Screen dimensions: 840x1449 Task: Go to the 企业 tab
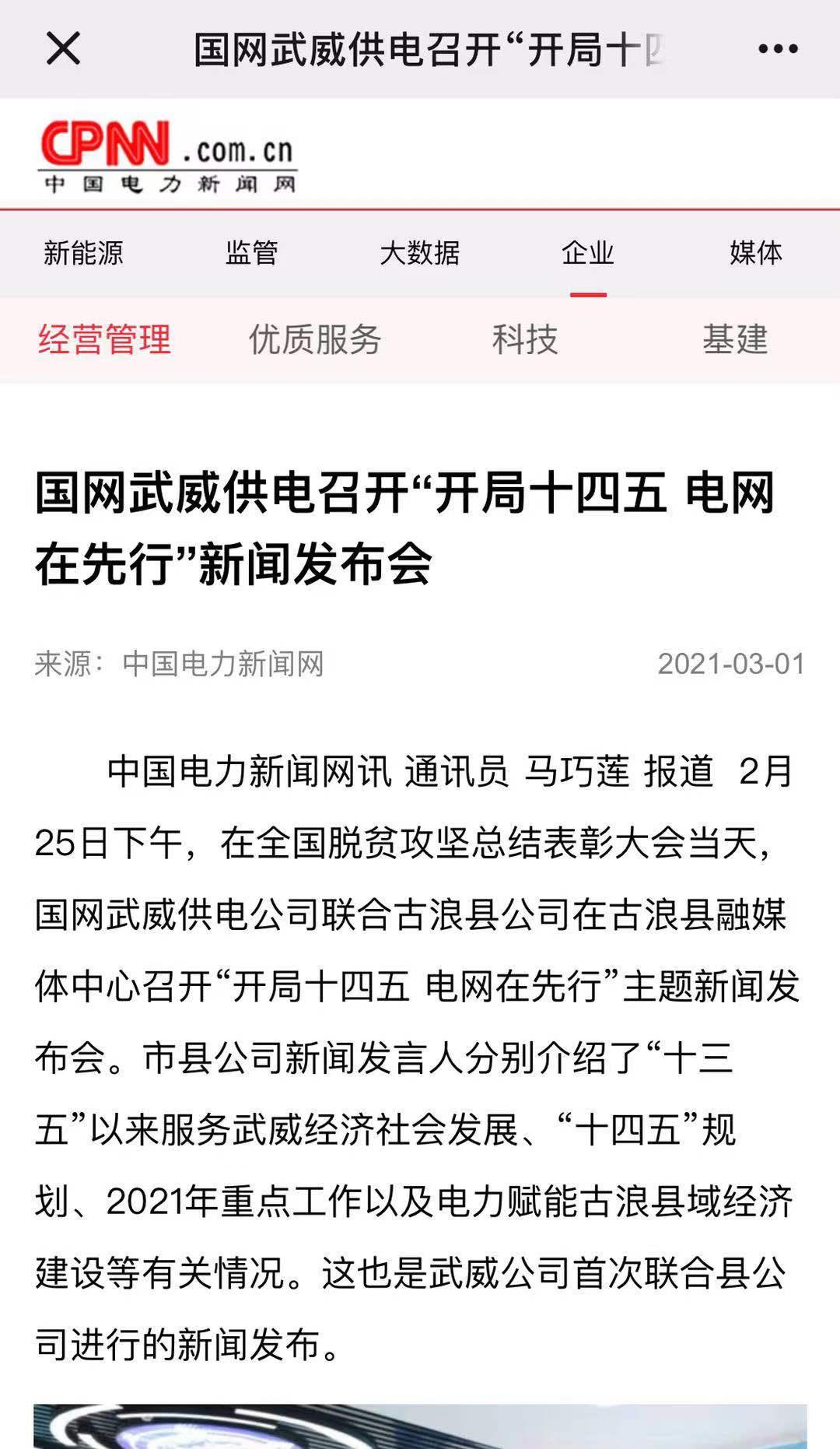[x=588, y=253]
